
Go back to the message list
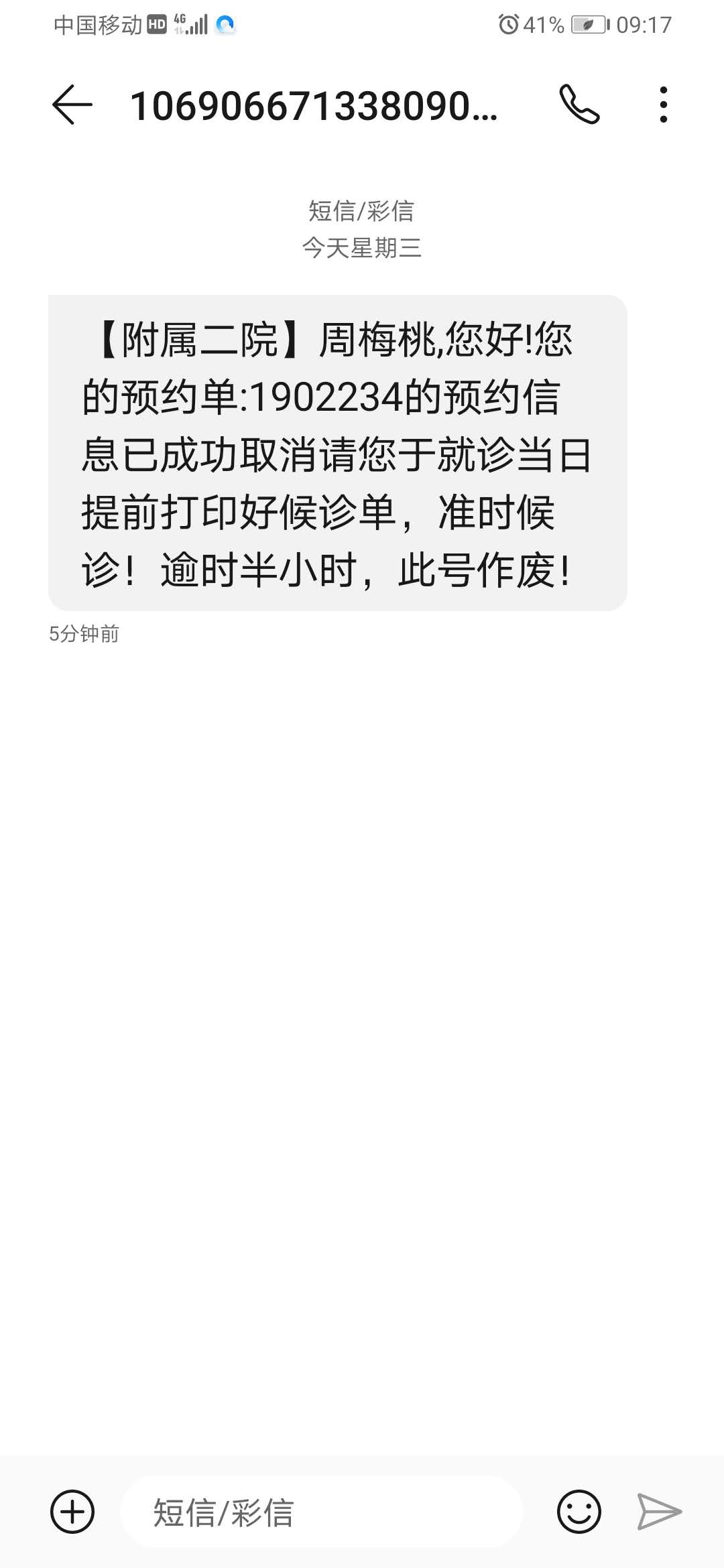[x=72, y=105]
